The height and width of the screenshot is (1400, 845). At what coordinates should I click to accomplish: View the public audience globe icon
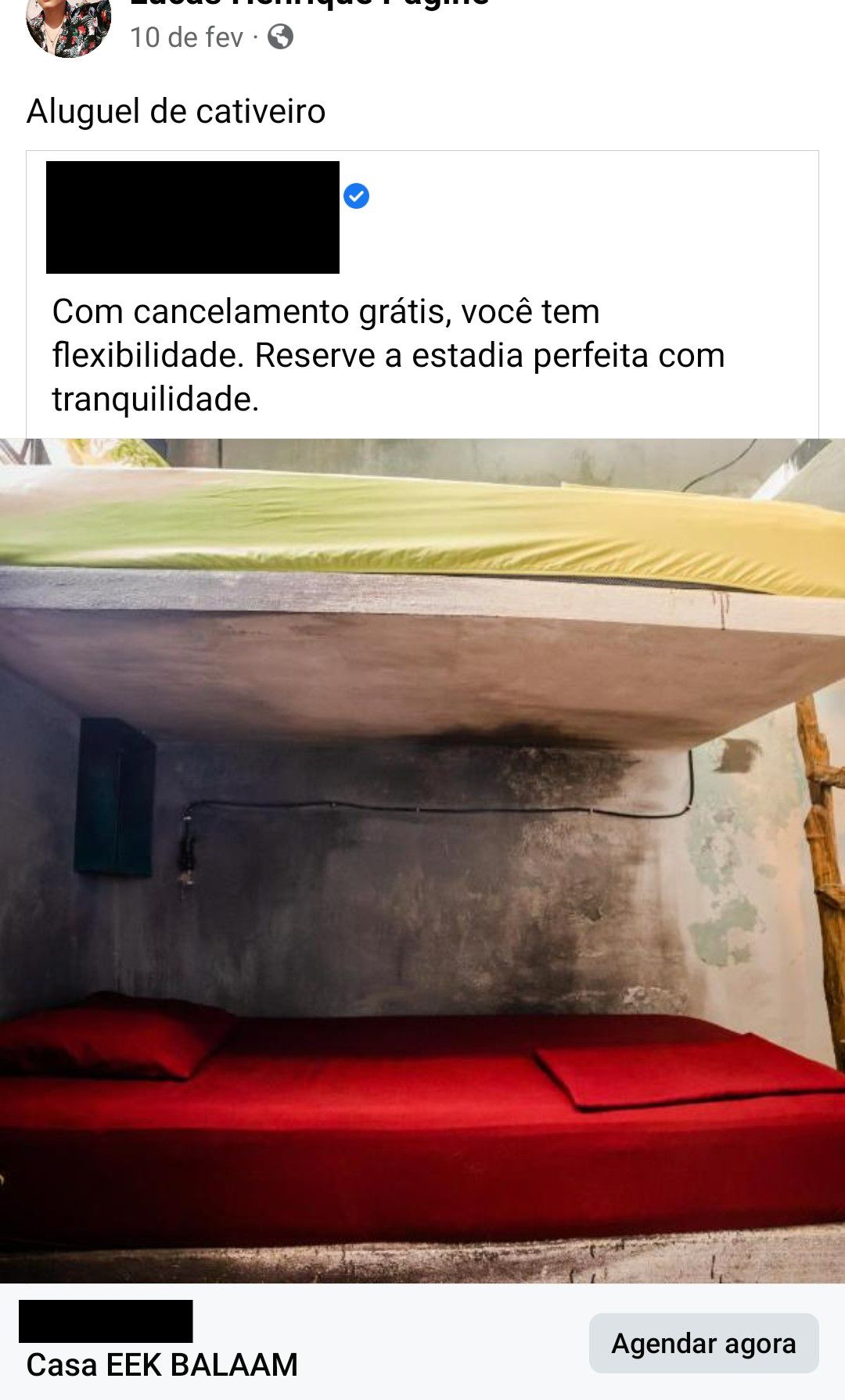(280, 37)
